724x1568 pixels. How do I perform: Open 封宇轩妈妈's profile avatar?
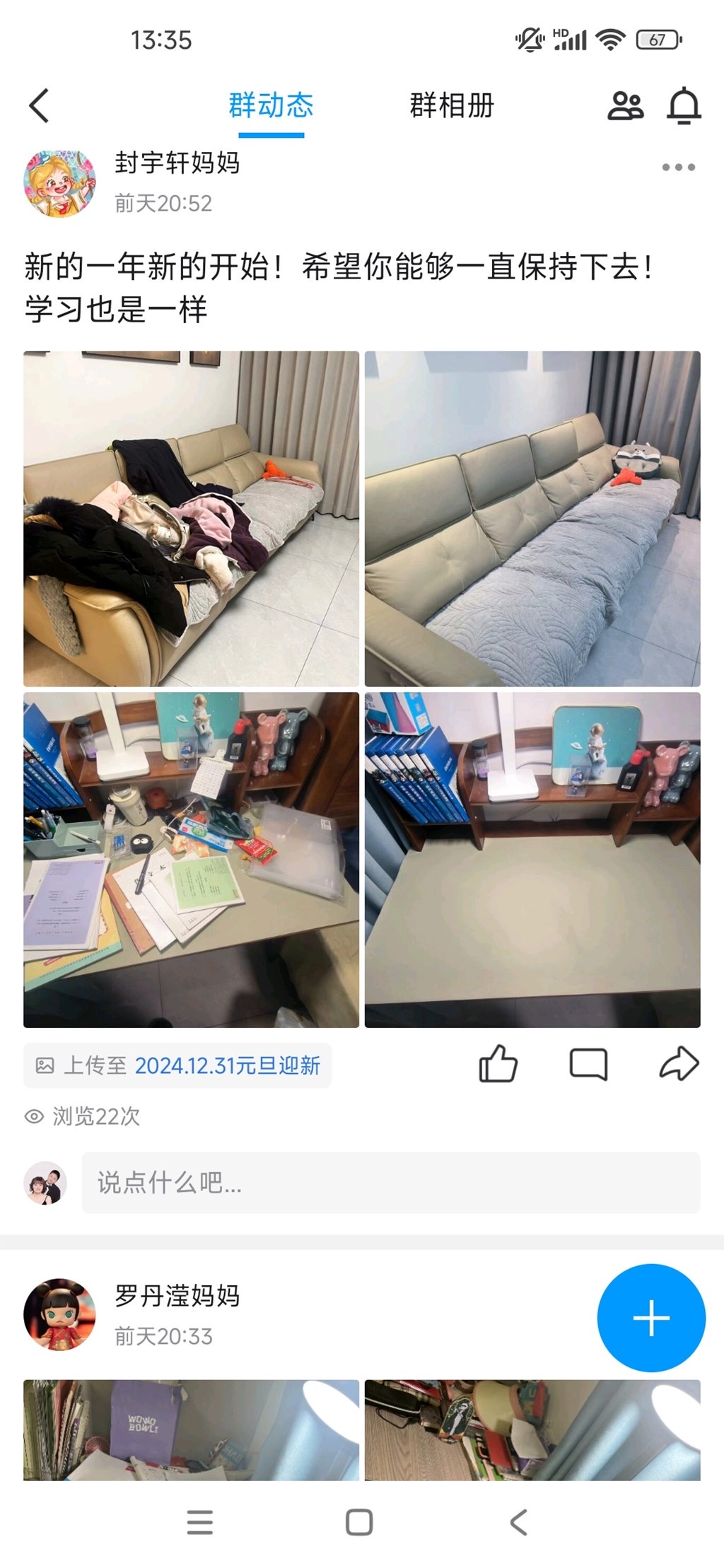pos(59,182)
